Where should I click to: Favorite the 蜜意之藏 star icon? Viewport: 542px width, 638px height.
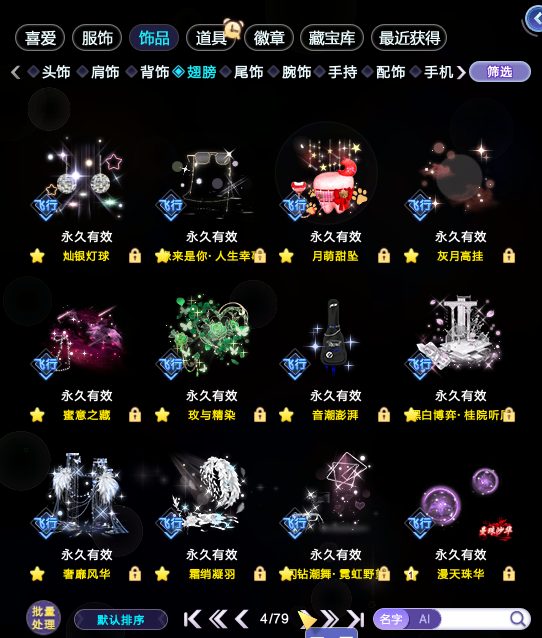pos(37,415)
